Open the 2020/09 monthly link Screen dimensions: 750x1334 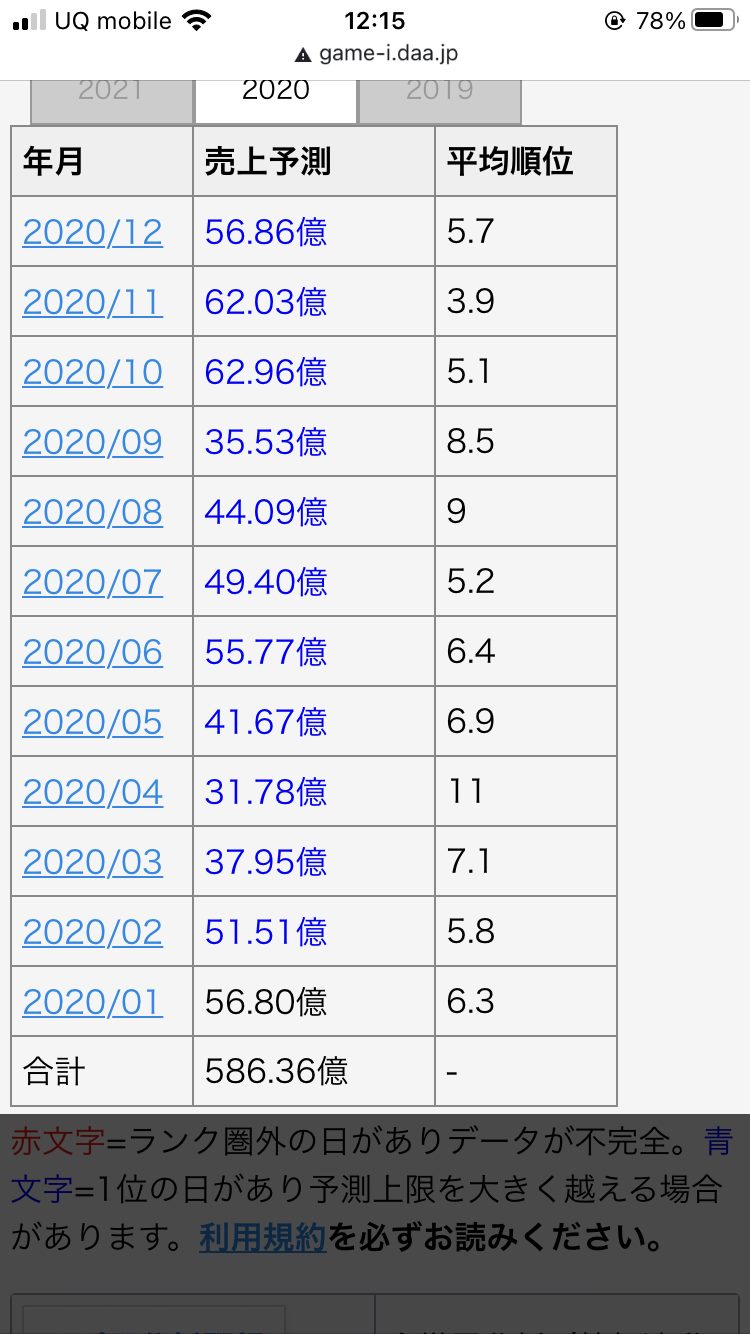click(92, 442)
